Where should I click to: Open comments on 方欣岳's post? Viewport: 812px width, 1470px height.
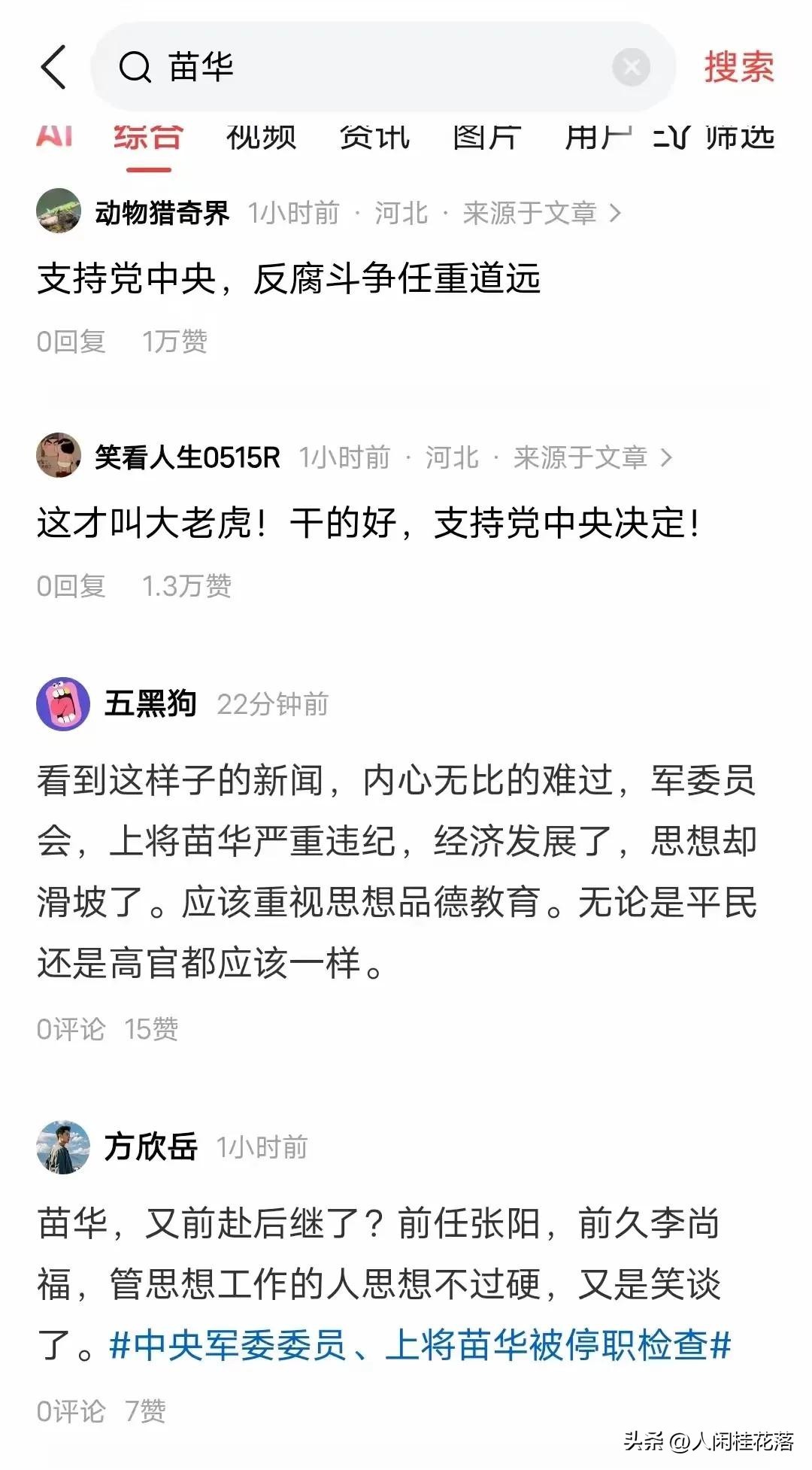click(71, 1411)
